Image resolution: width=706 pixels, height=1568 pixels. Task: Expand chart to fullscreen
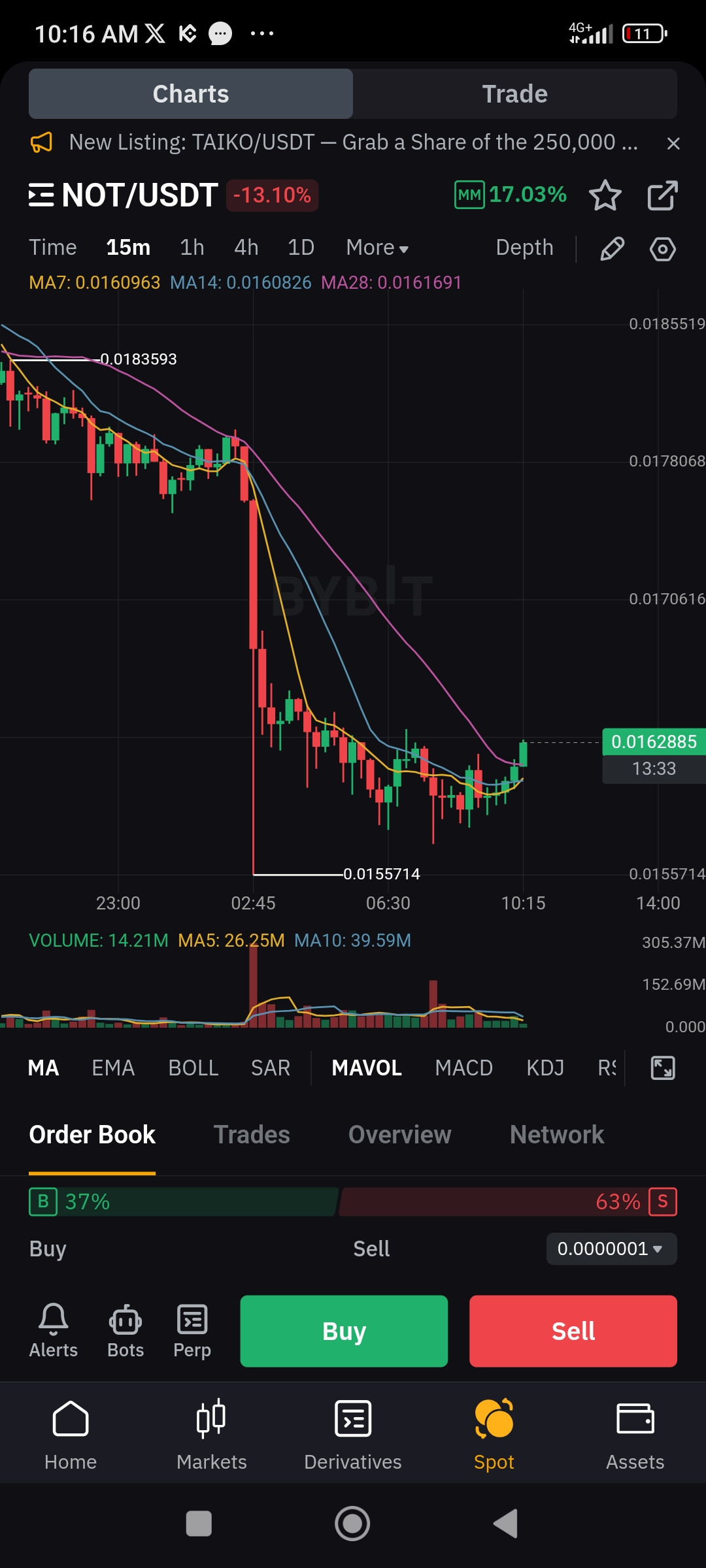click(x=663, y=1068)
